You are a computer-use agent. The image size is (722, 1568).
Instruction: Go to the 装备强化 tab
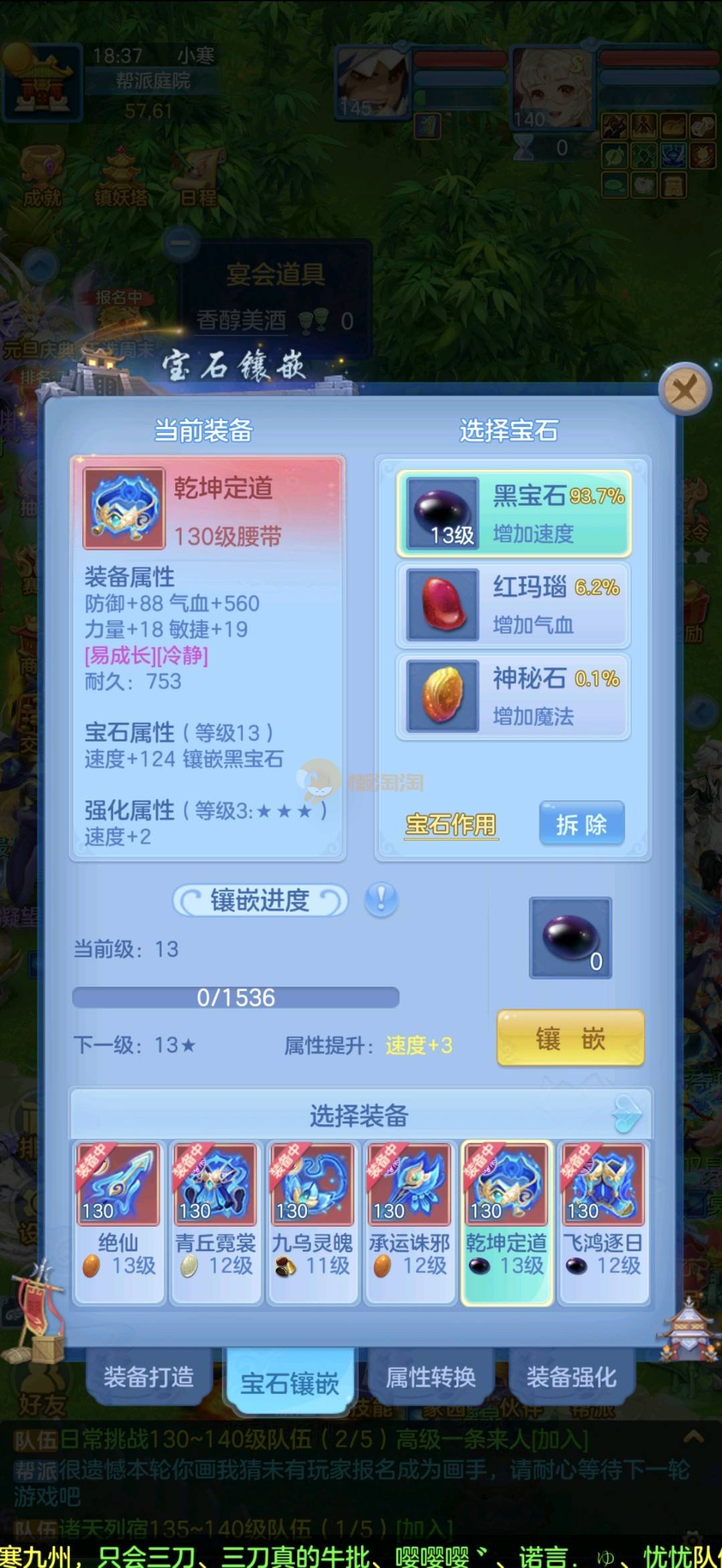pos(572,1377)
